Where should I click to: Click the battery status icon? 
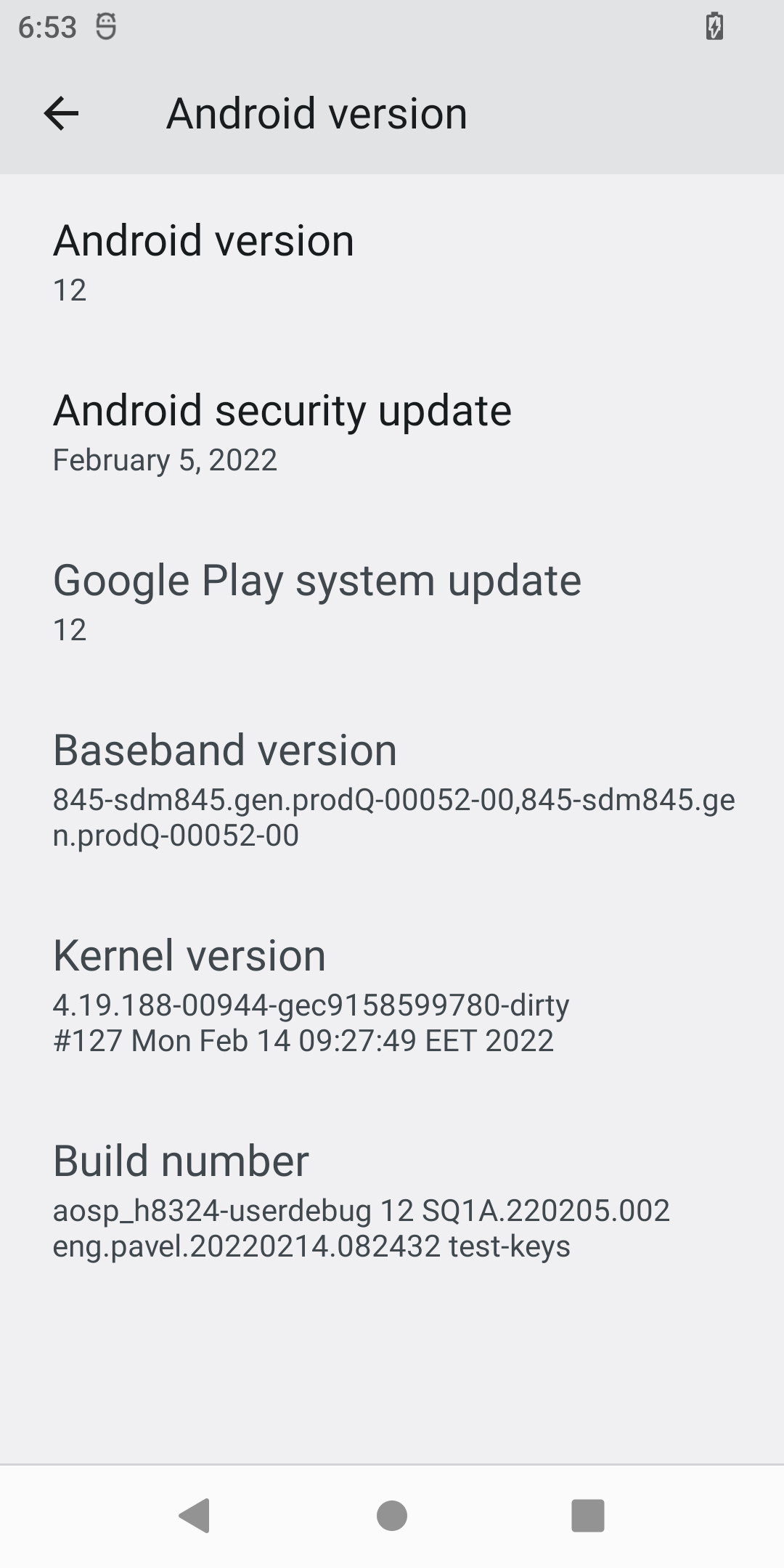coord(715,28)
